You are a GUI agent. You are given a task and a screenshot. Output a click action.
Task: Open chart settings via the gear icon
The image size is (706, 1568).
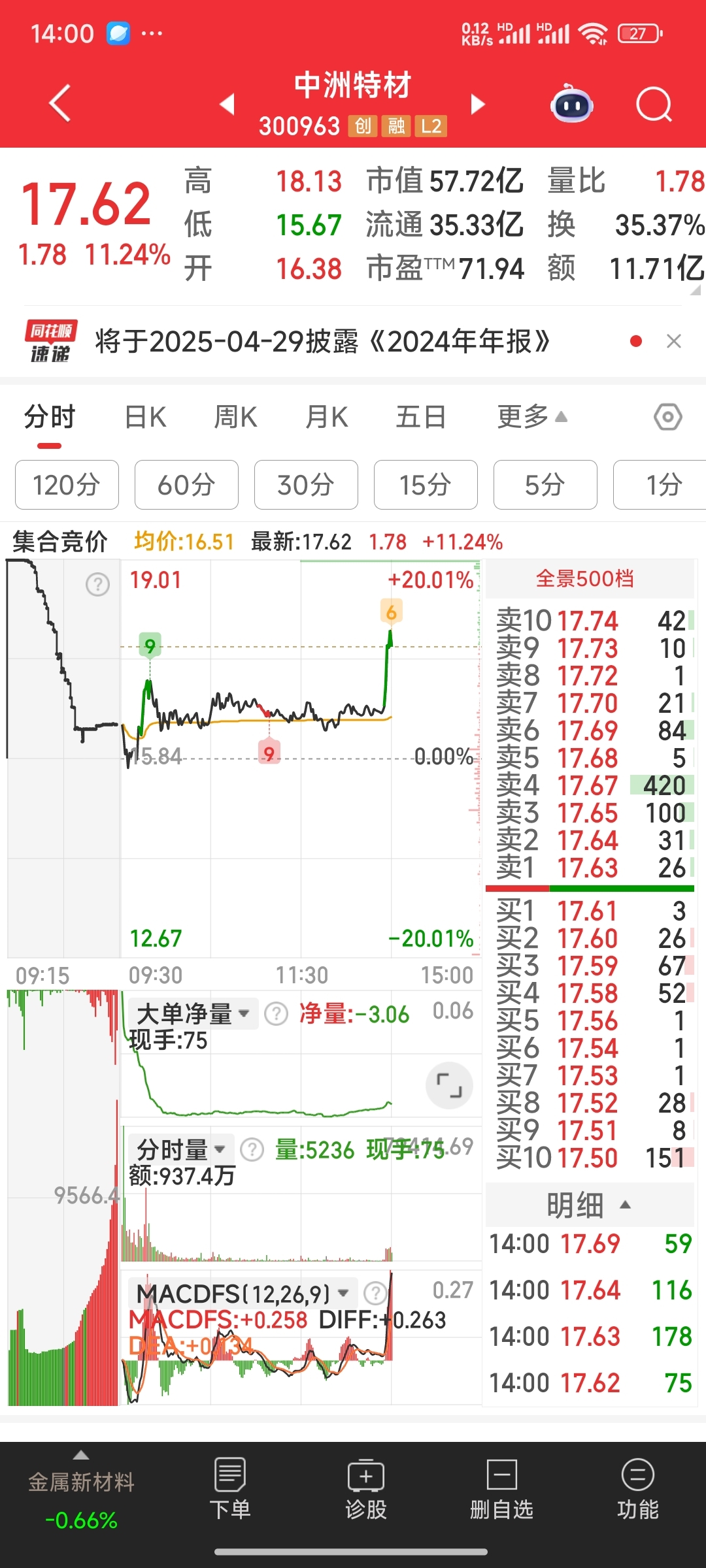click(x=667, y=416)
